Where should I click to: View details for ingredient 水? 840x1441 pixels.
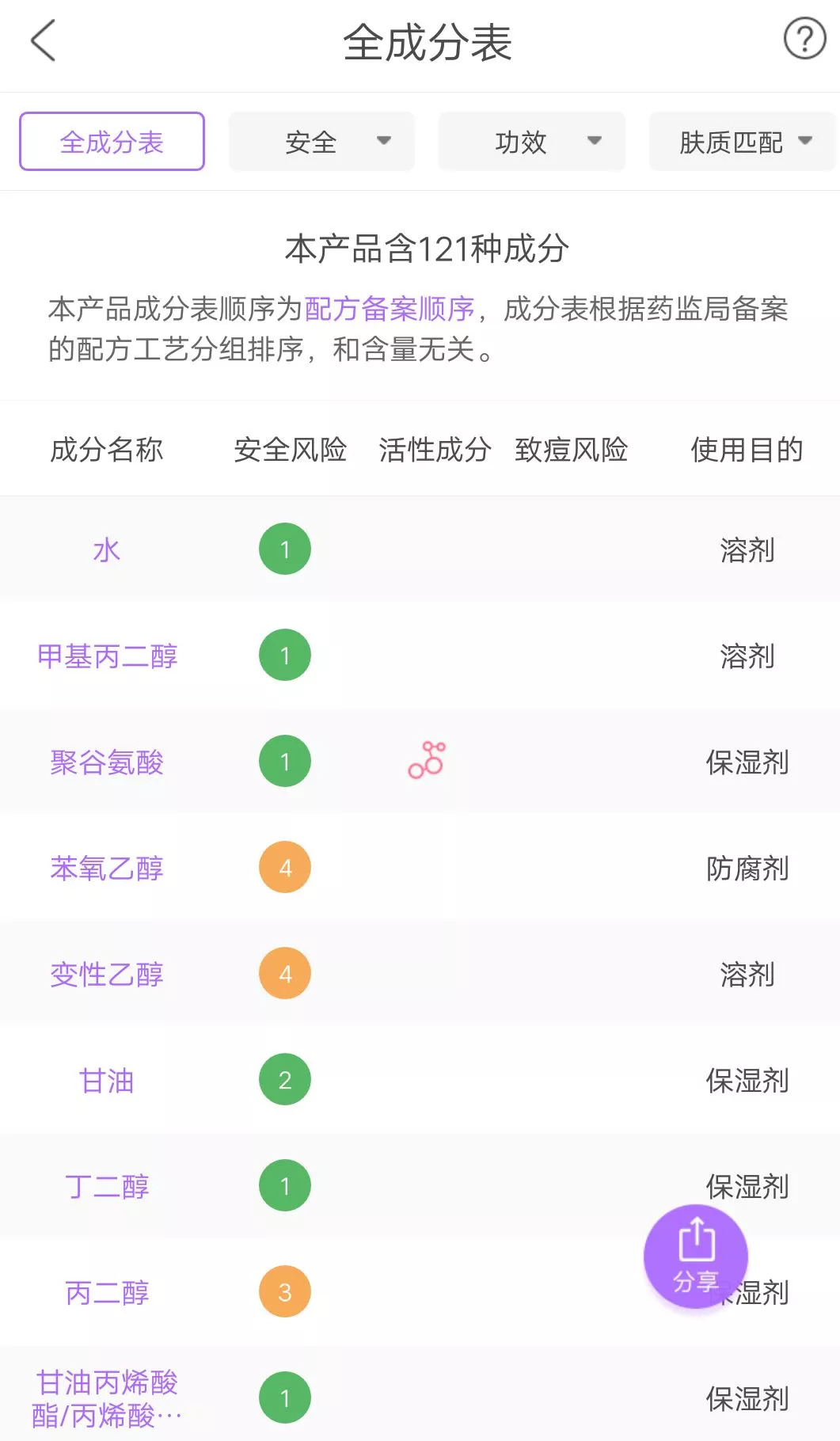pyautogui.click(x=107, y=549)
